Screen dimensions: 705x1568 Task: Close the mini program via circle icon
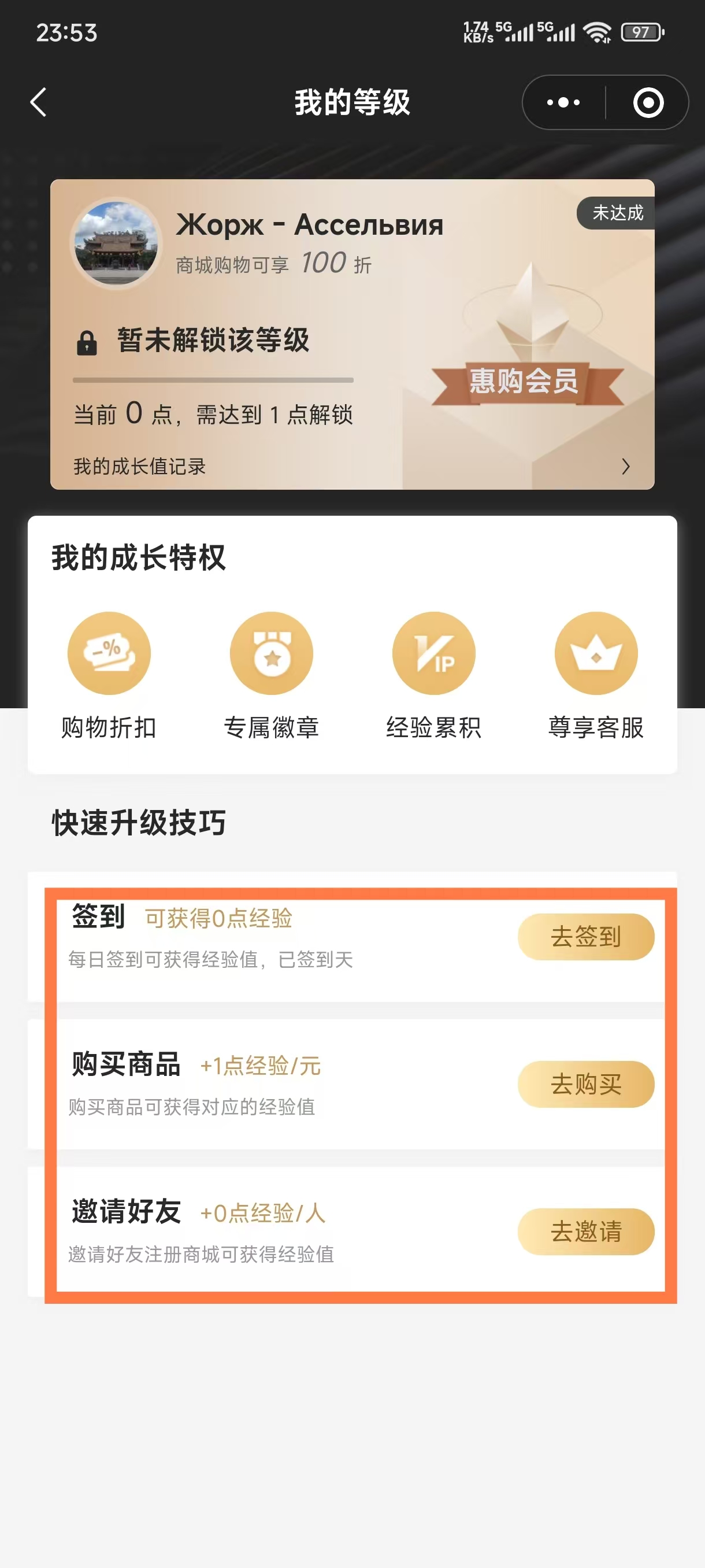tap(648, 102)
